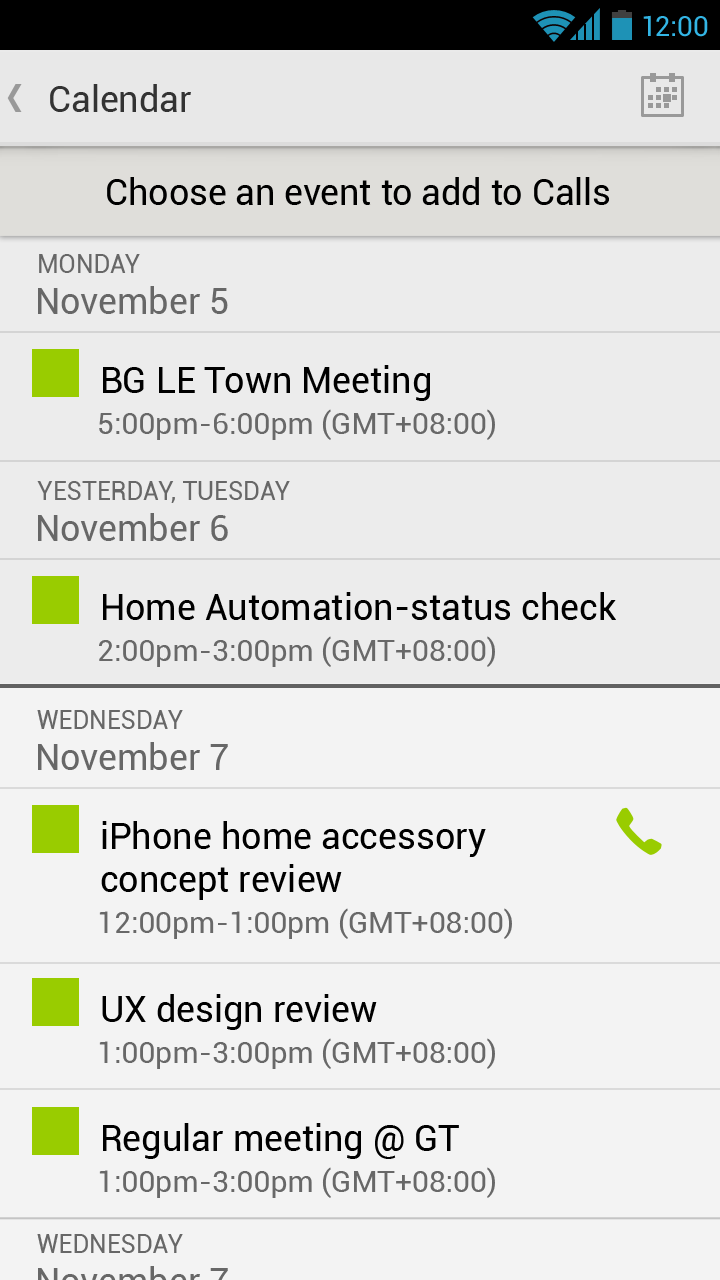Click the back chevron beside Calendar
Viewport: 720px width, 1280px height.
(x=14, y=97)
